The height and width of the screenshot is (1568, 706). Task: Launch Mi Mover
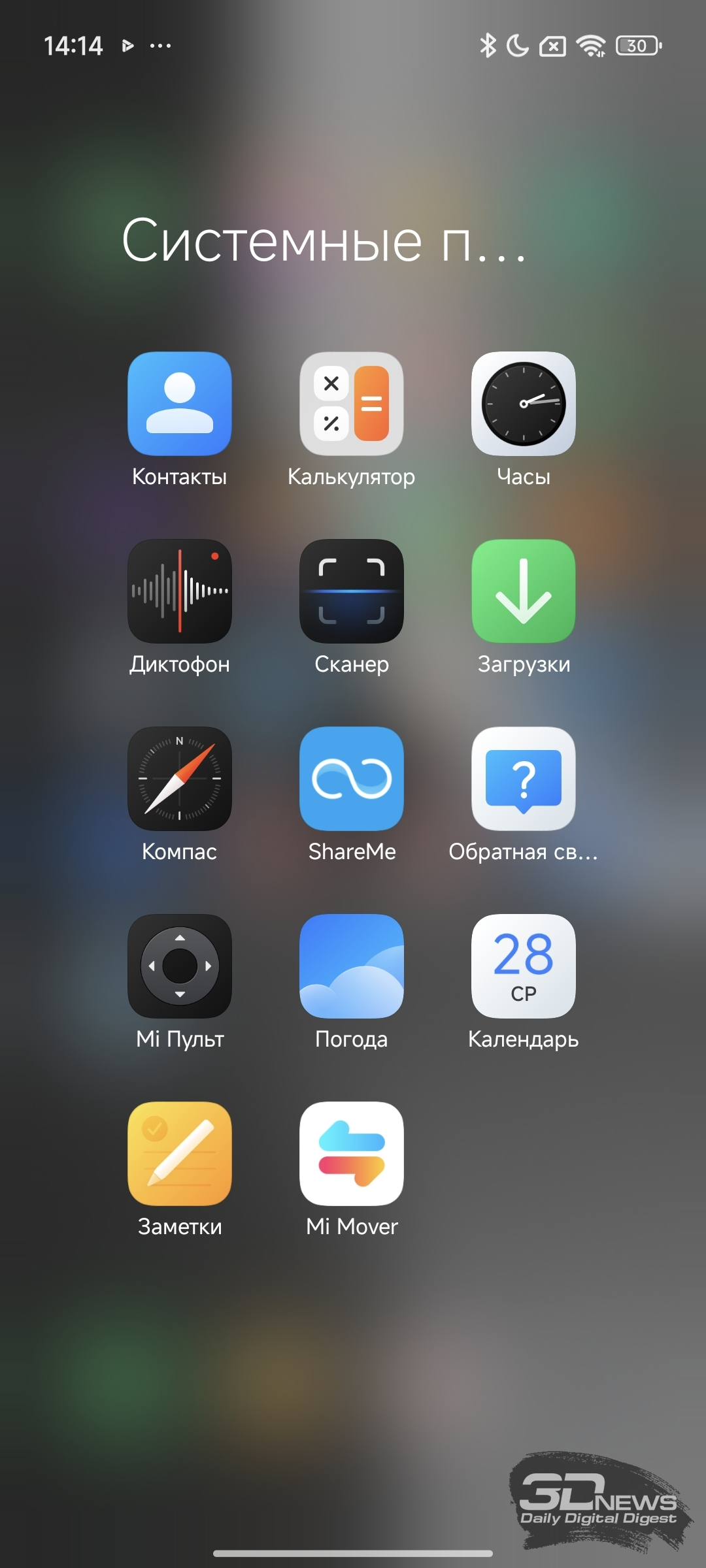point(352,1154)
